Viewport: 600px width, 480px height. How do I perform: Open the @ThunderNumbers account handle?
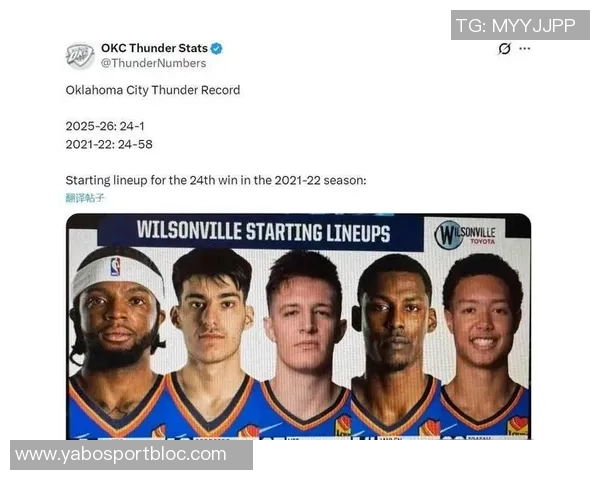pos(153,63)
